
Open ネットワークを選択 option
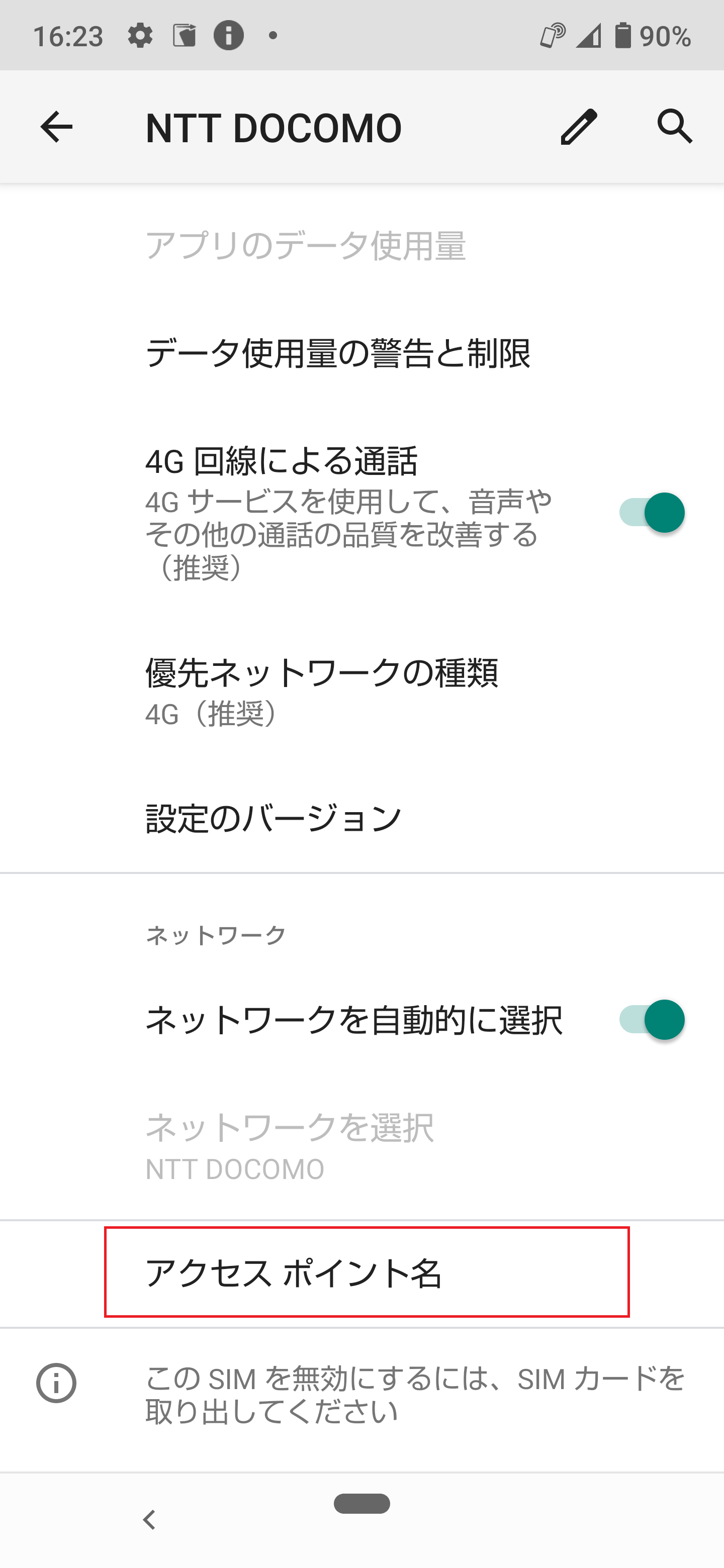tap(289, 1144)
